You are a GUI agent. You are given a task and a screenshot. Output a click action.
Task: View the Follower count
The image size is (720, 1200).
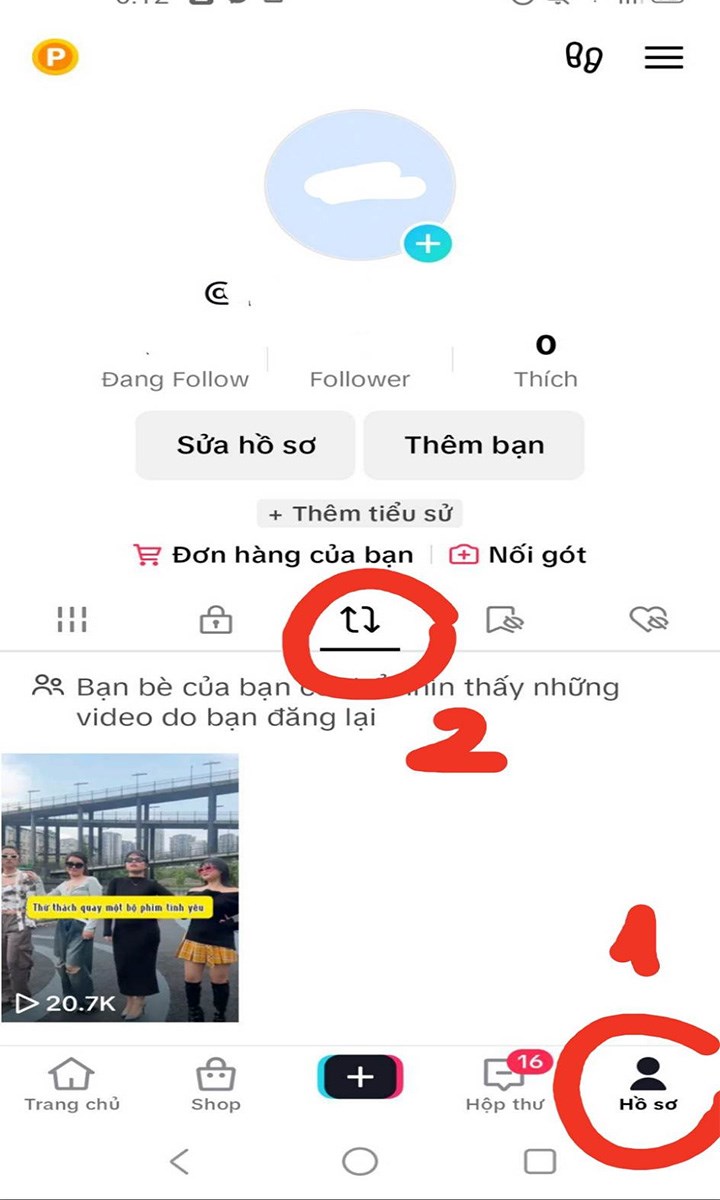point(360,365)
